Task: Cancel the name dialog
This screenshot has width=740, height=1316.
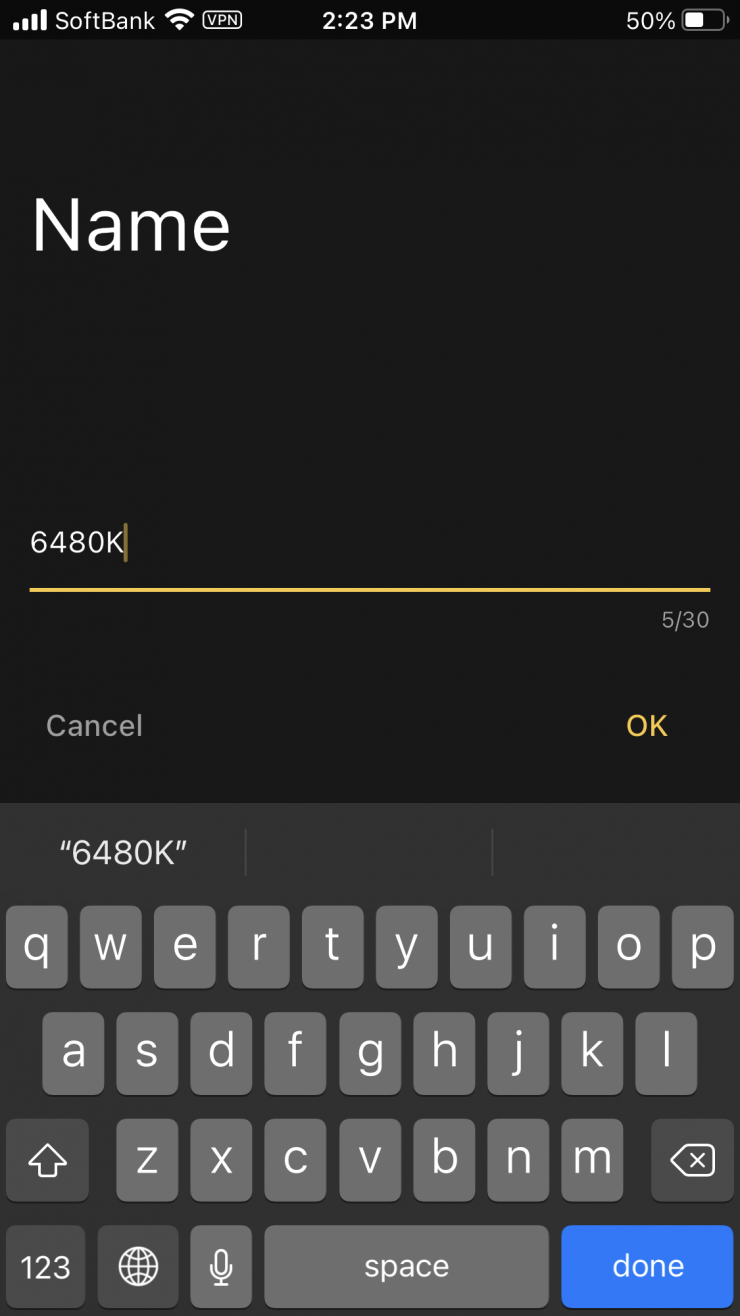Action: click(x=94, y=725)
